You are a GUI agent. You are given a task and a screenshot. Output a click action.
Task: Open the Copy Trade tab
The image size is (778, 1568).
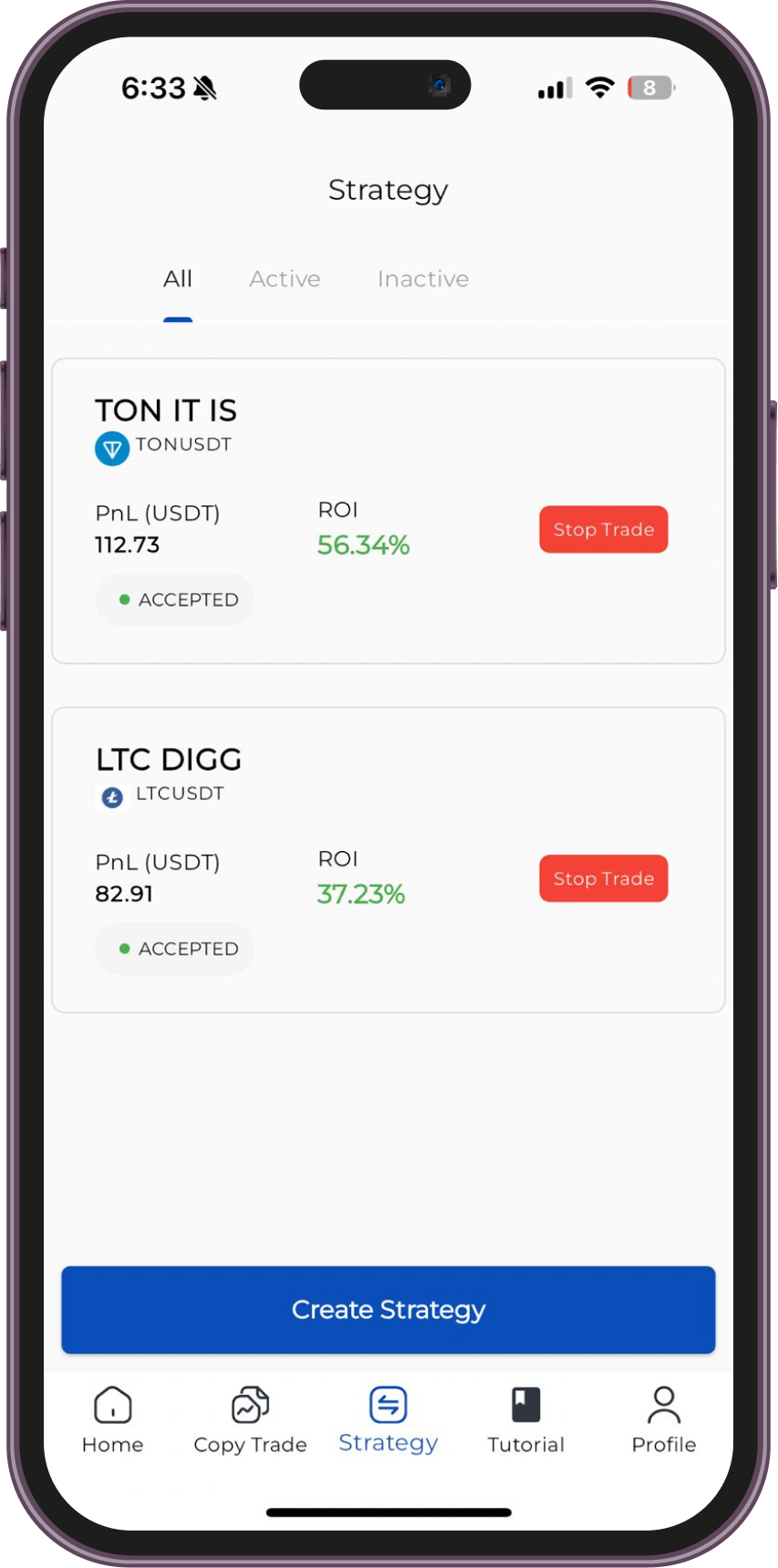click(x=250, y=1420)
